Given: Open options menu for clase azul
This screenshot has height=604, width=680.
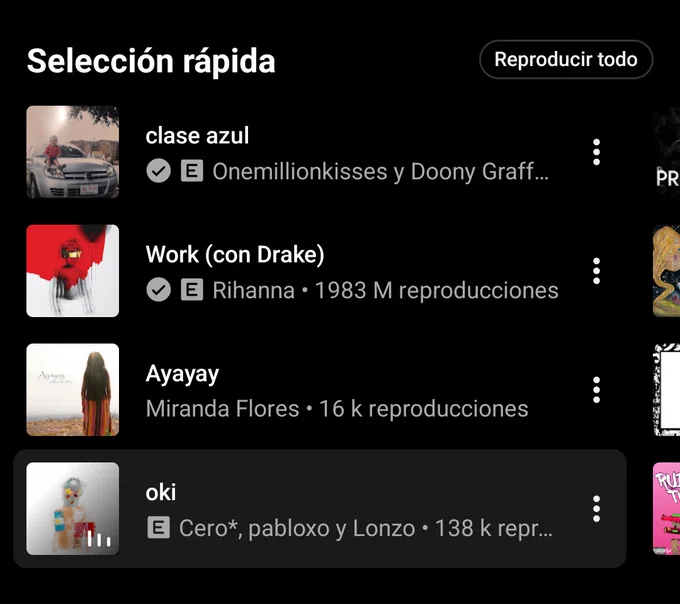Looking at the screenshot, I should tap(596, 152).
